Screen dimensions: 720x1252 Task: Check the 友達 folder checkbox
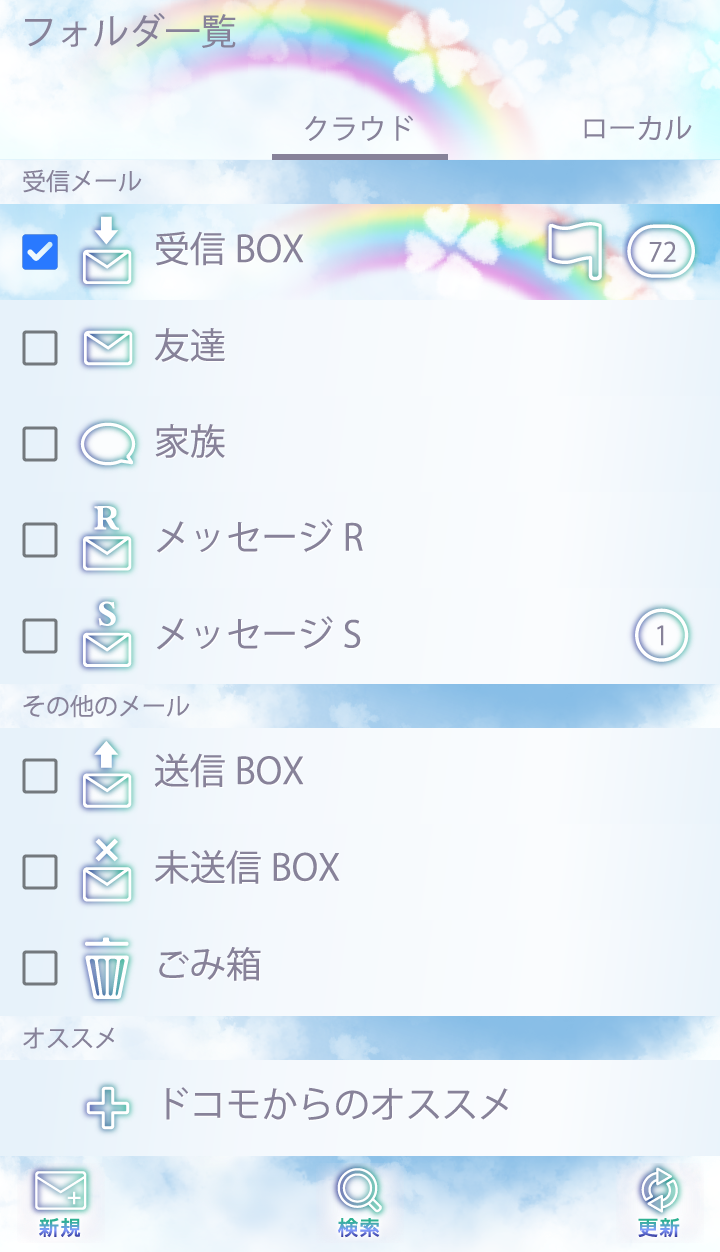(x=40, y=348)
